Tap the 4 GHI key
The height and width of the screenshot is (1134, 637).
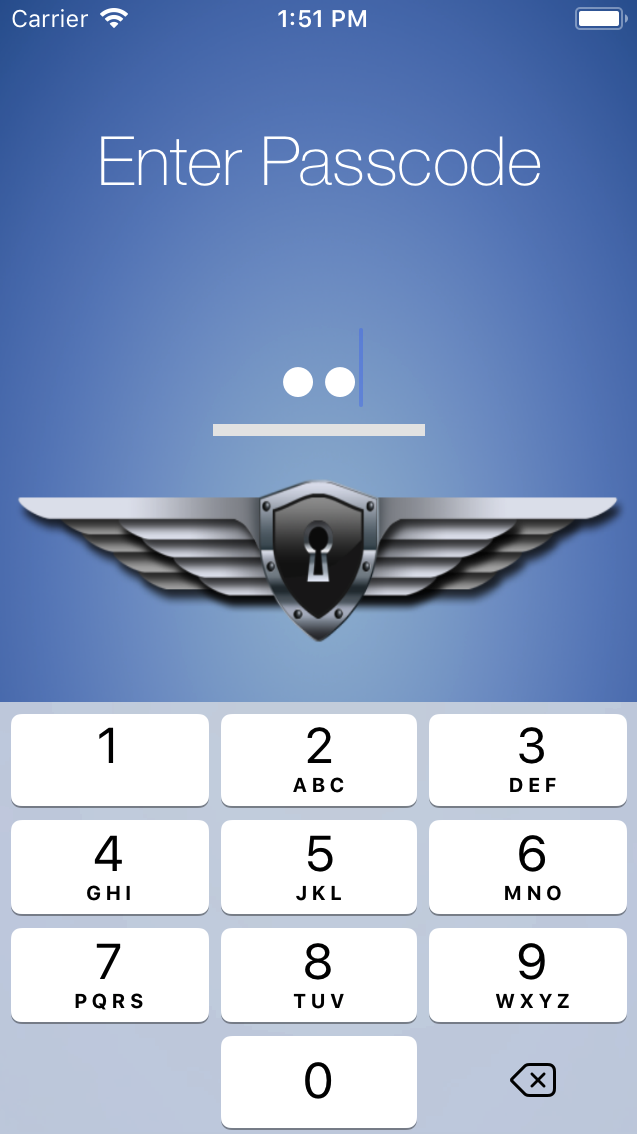pos(110,866)
